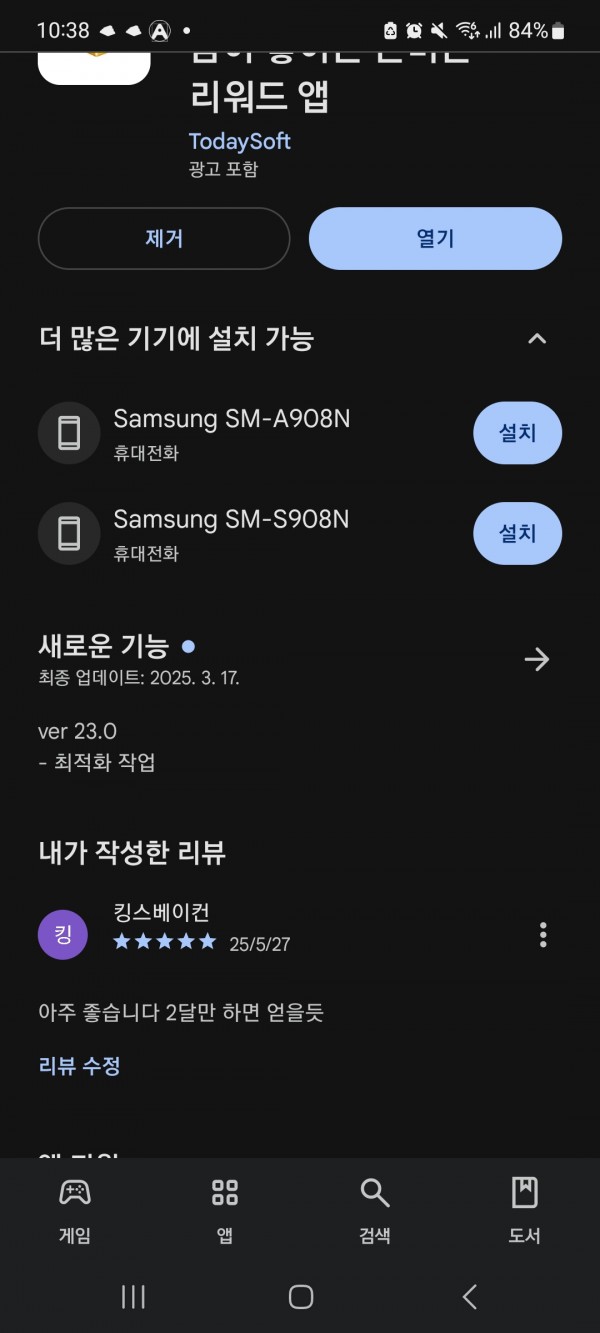The image size is (600, 1333).
Task: Install on Samsung SM-S908N
Action: coord(517,533)
